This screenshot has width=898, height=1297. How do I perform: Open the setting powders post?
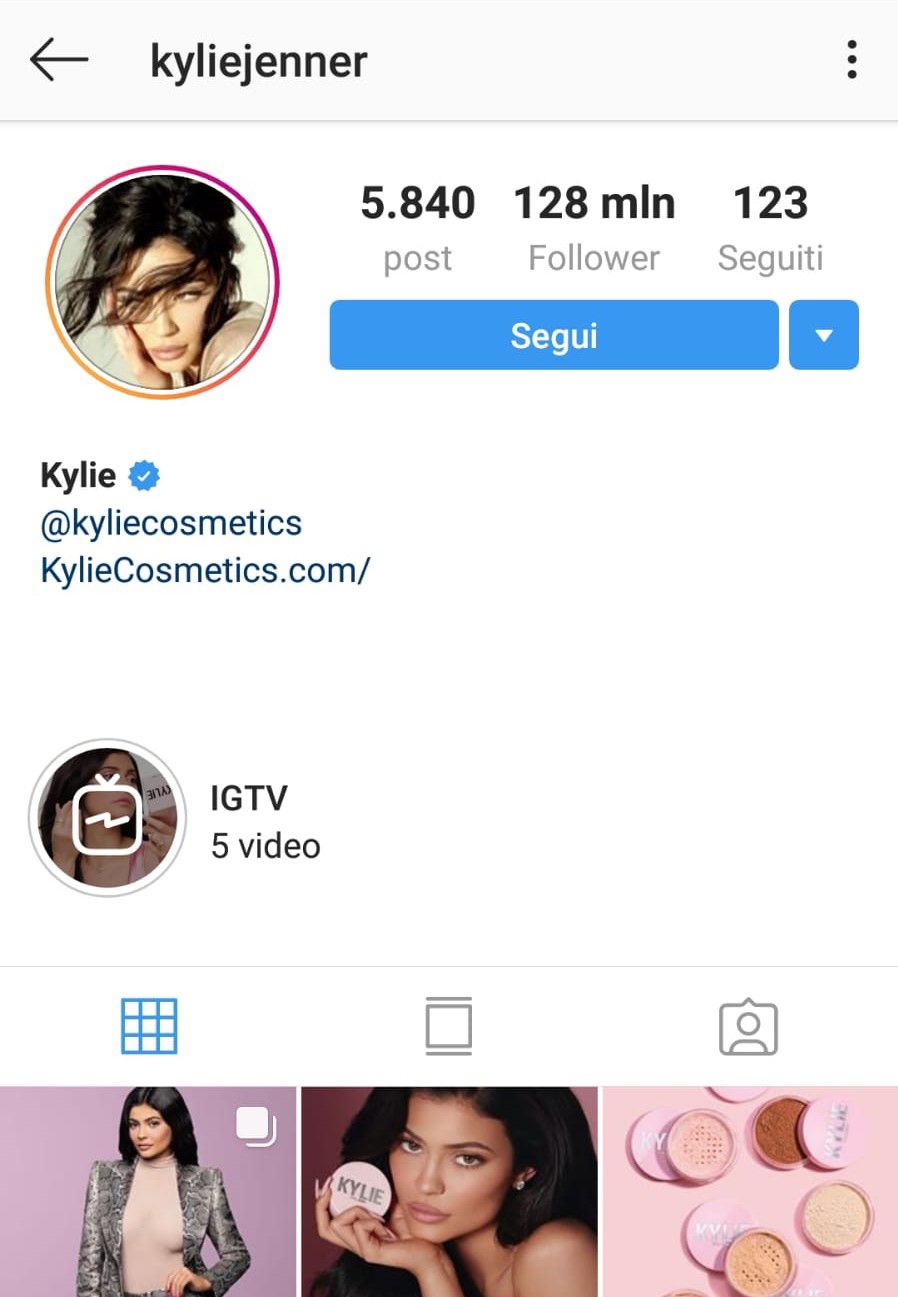click(x=750, y=1192)
